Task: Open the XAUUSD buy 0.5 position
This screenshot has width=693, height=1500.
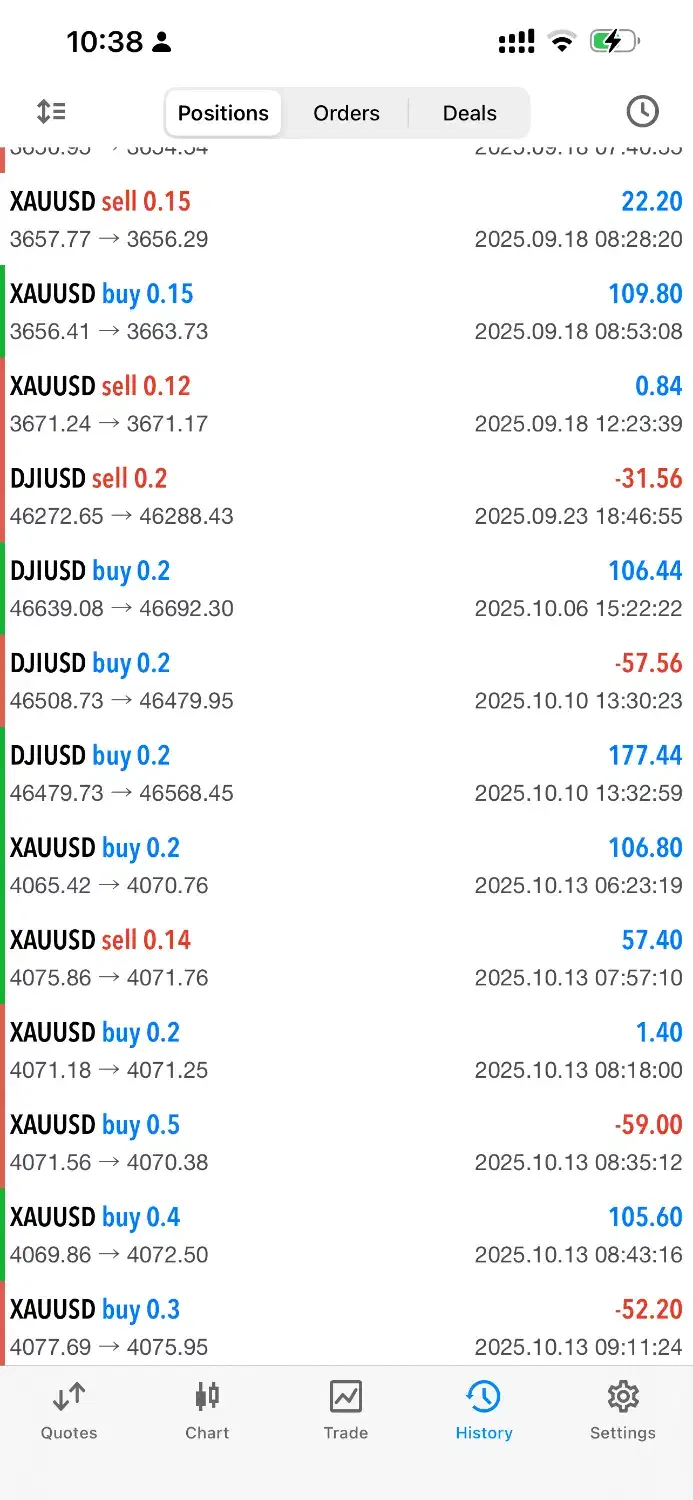Action: (346, 1143)
